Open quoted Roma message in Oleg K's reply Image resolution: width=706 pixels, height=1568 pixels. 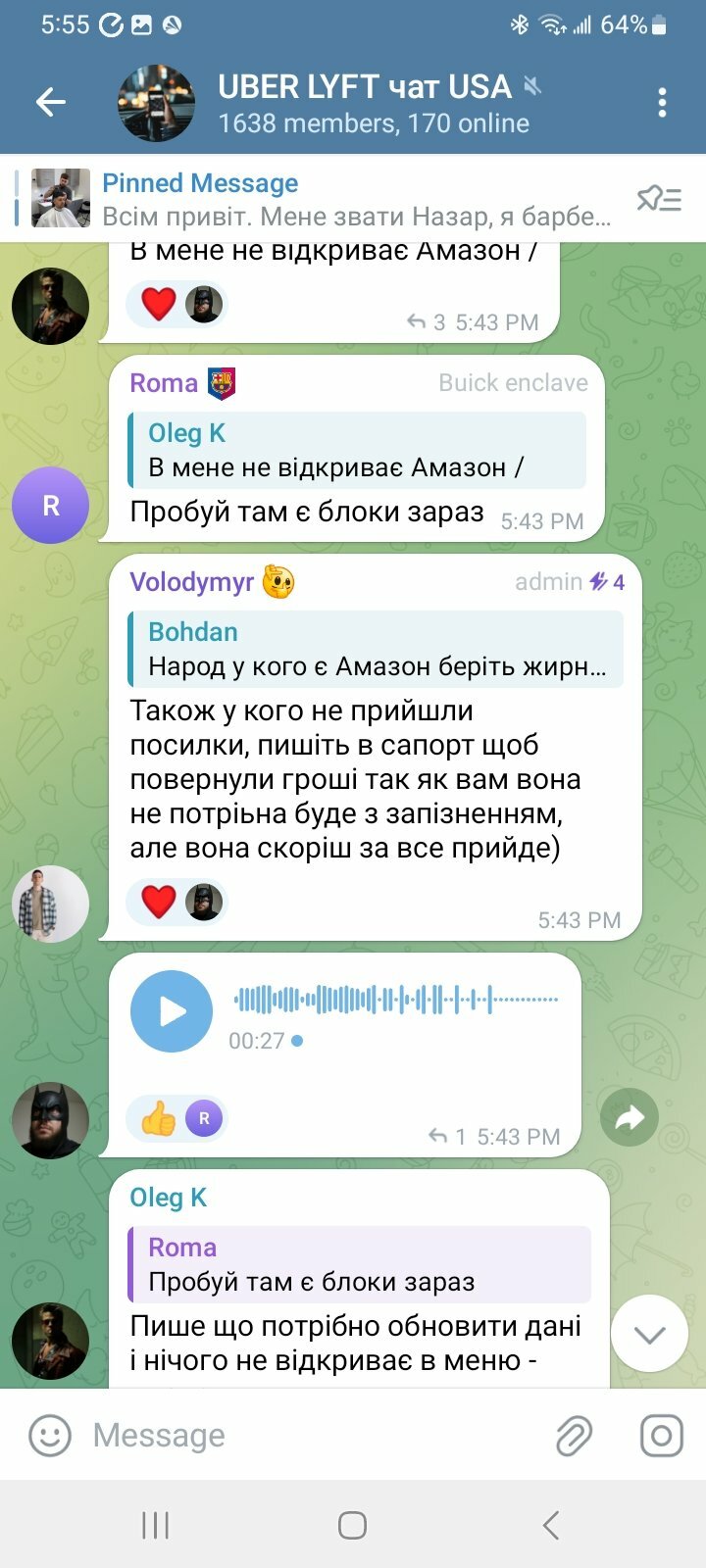coord(360,1264)
